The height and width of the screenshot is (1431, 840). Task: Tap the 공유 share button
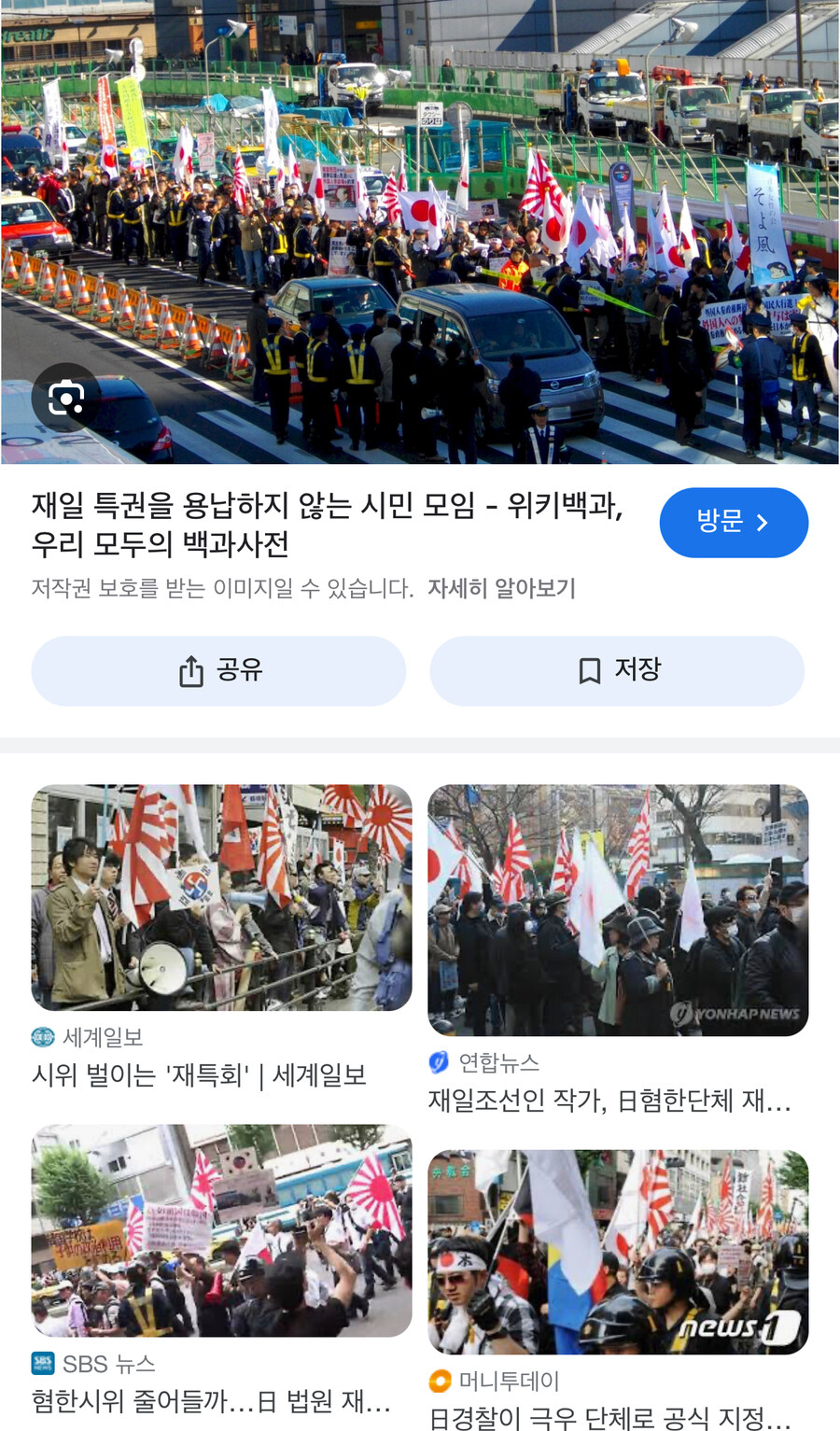point(218,670)
